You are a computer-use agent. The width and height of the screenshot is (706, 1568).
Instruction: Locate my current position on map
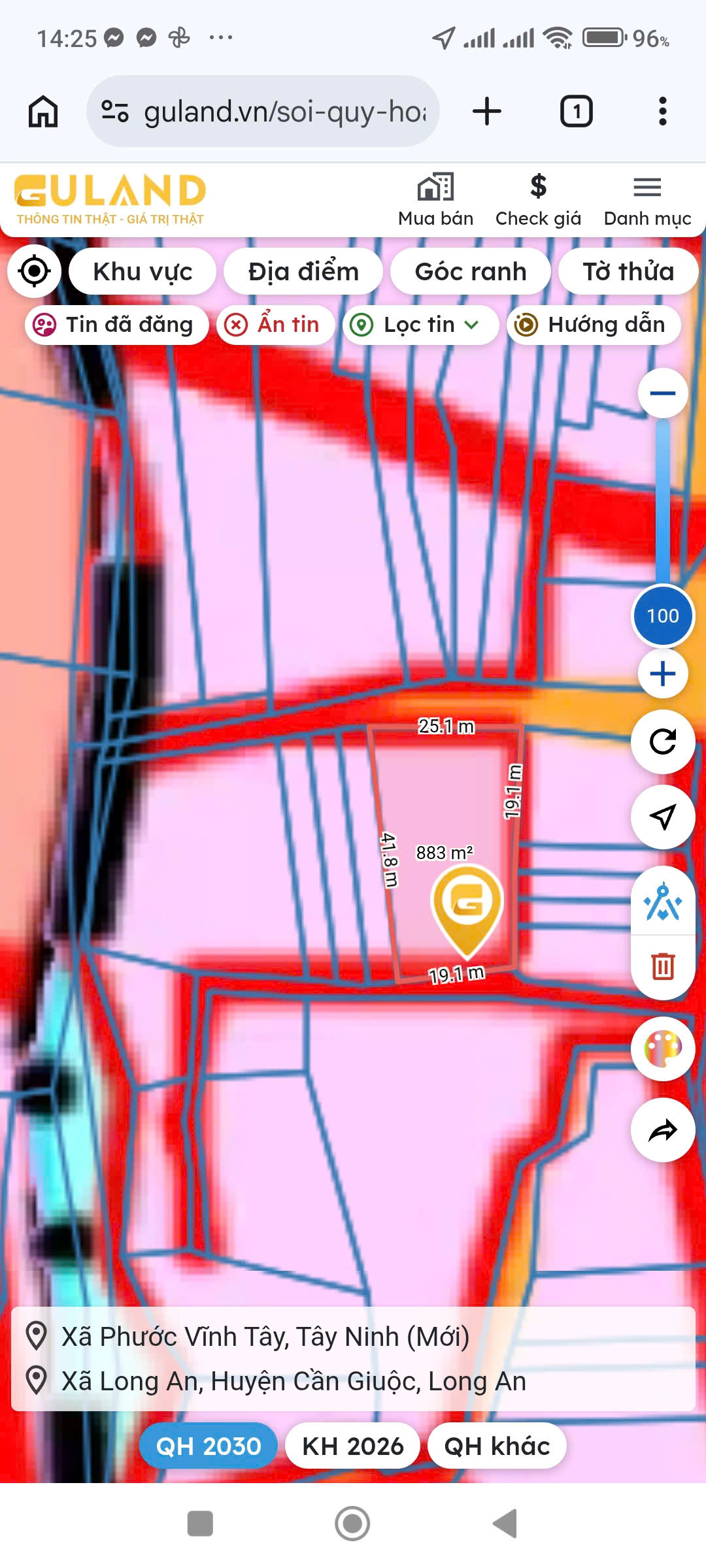35,271
